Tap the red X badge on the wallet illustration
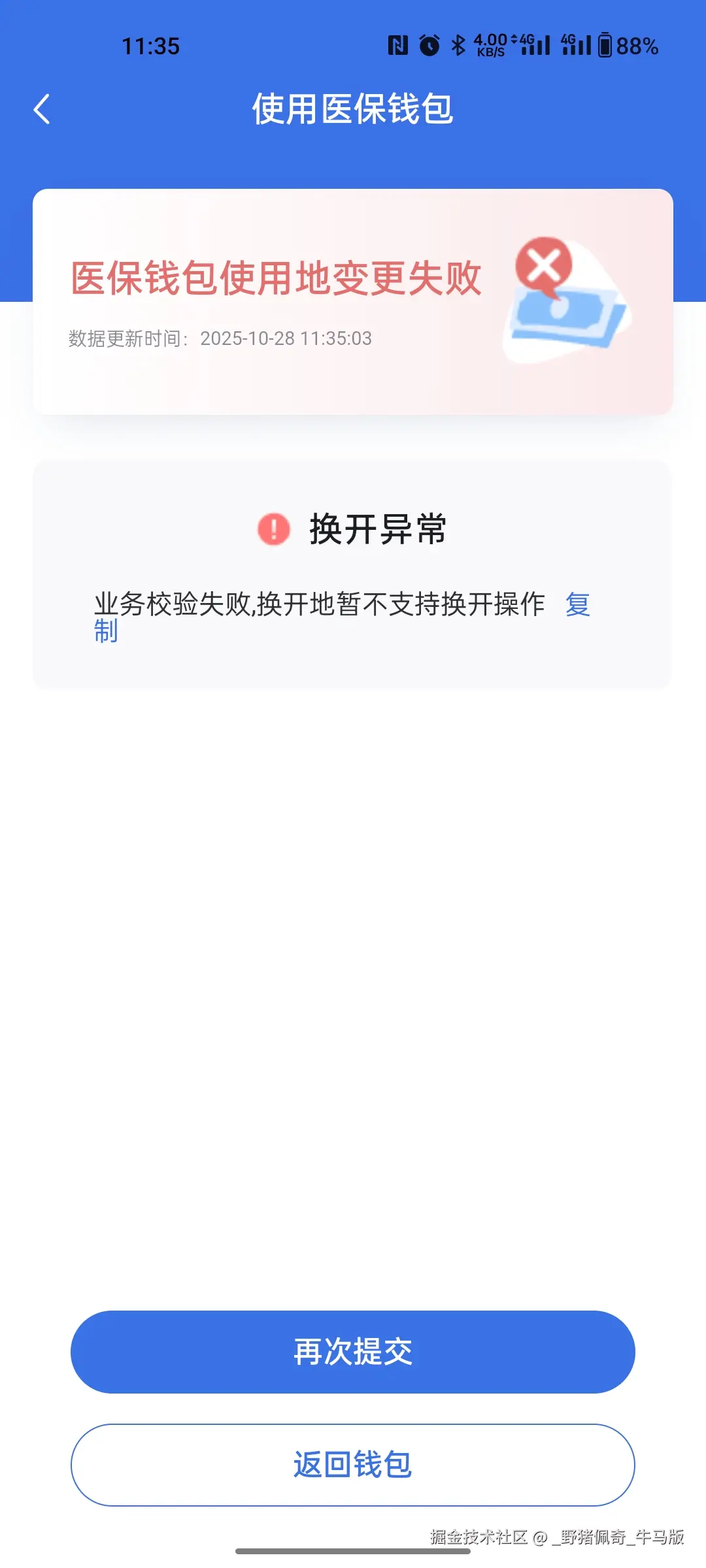The height and width of the screenshot is (1568, 706). point(545,263)
